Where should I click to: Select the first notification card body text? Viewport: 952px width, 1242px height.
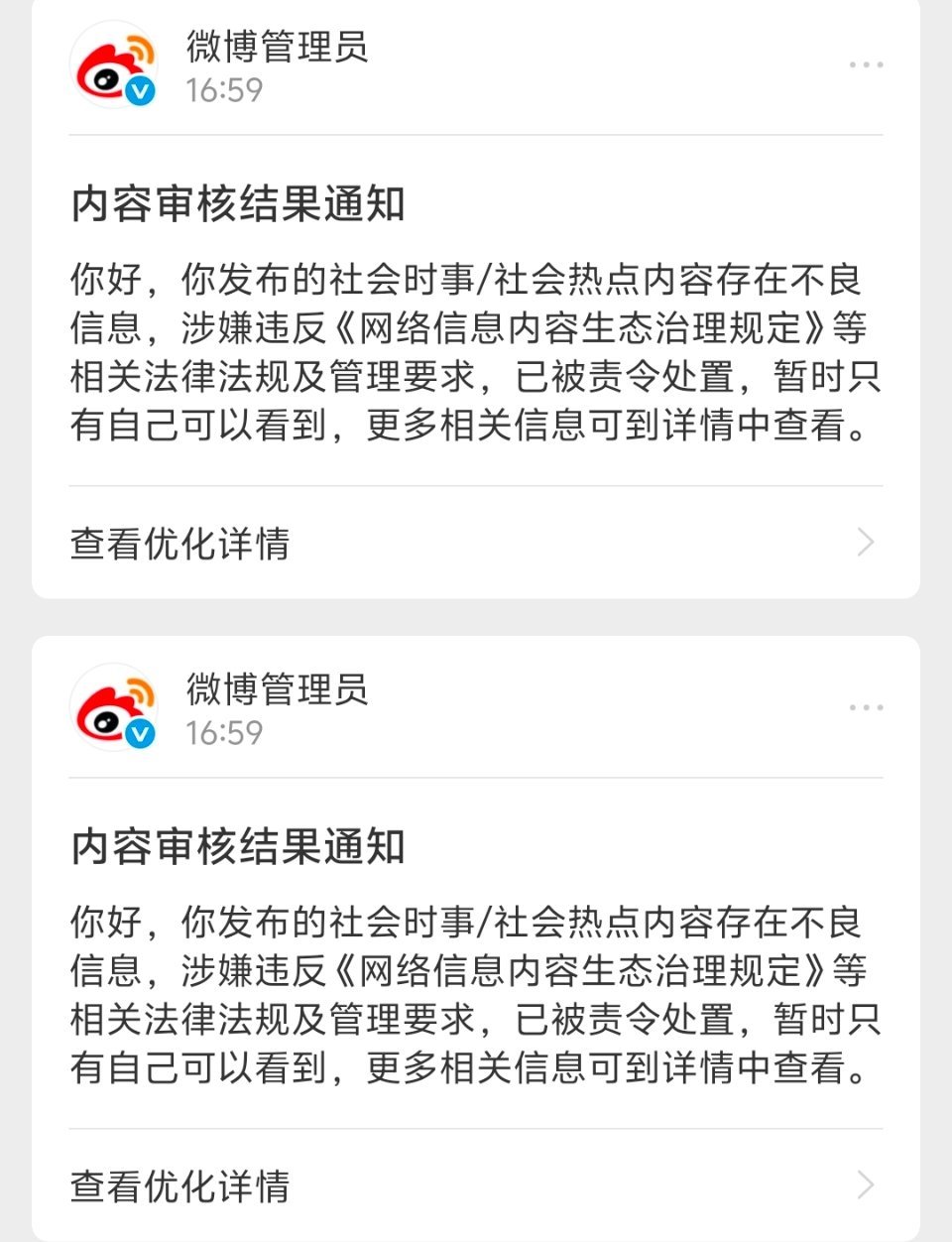(x=476, y=351)
